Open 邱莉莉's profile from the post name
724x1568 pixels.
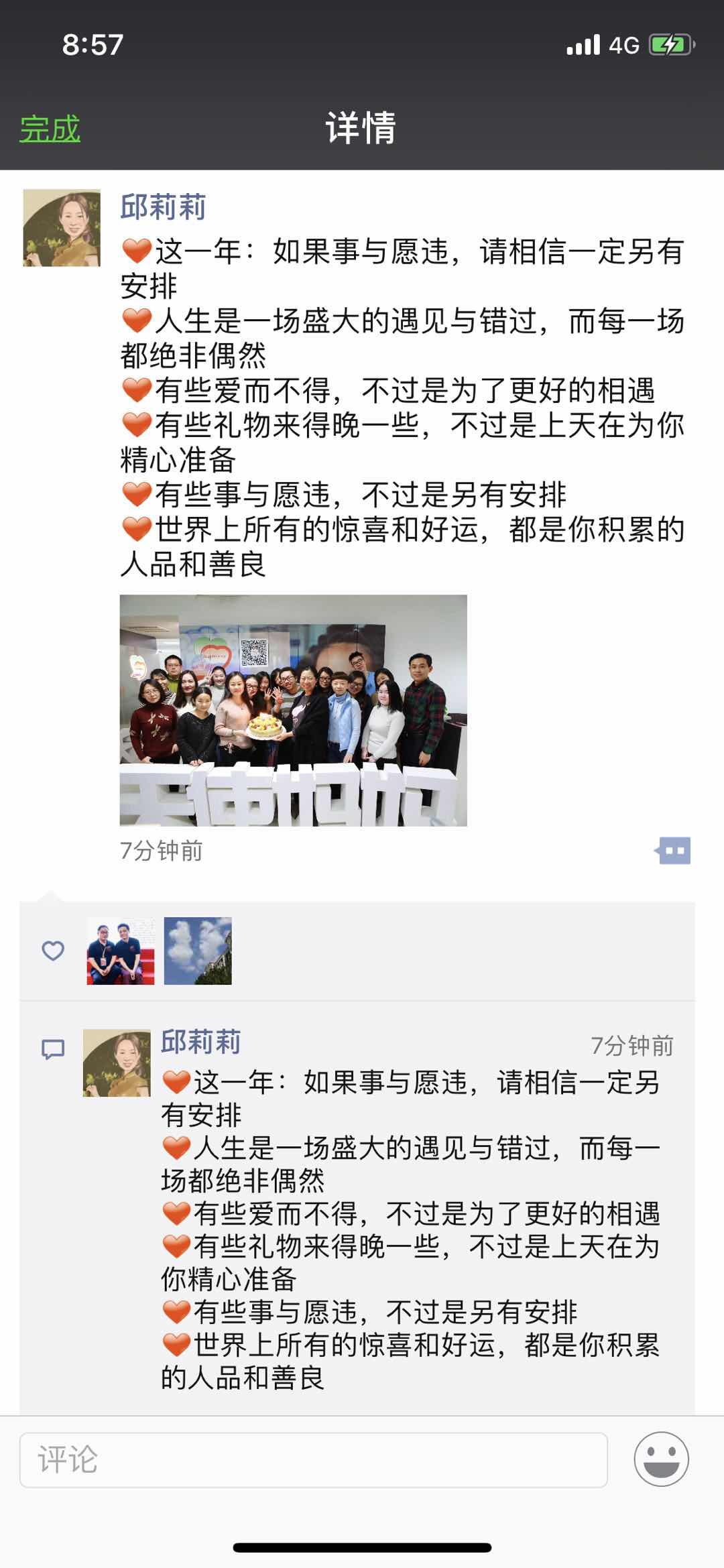point(163,207)
